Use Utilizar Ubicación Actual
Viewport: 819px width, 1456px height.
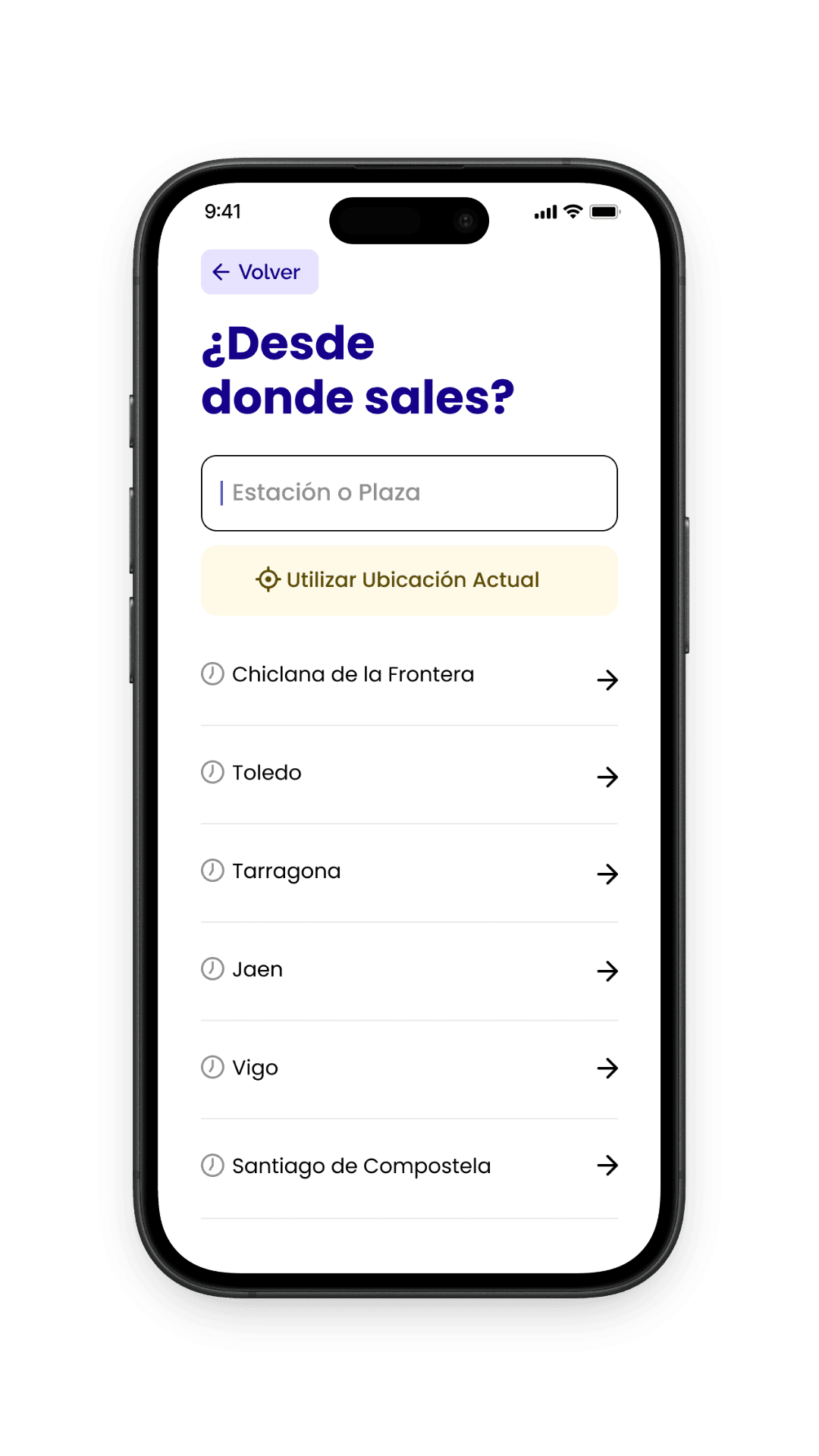click(x=409, y=580)
